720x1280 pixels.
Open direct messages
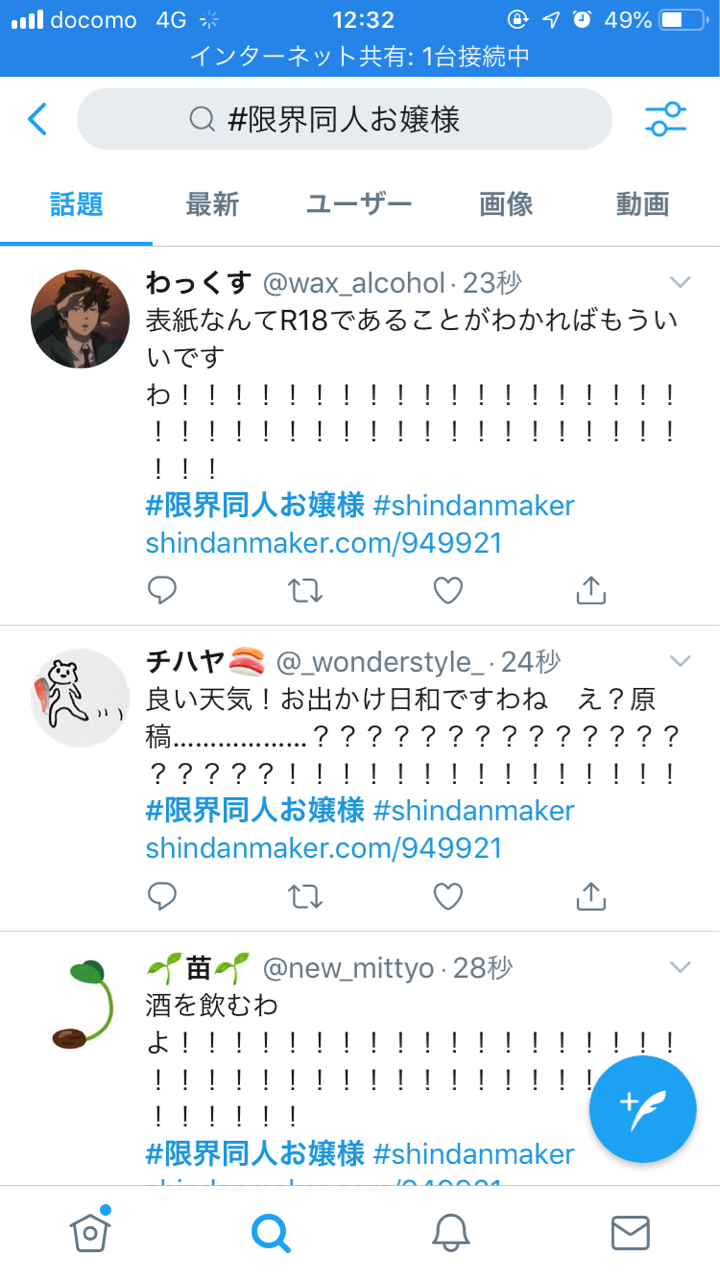coord(630,1233)
